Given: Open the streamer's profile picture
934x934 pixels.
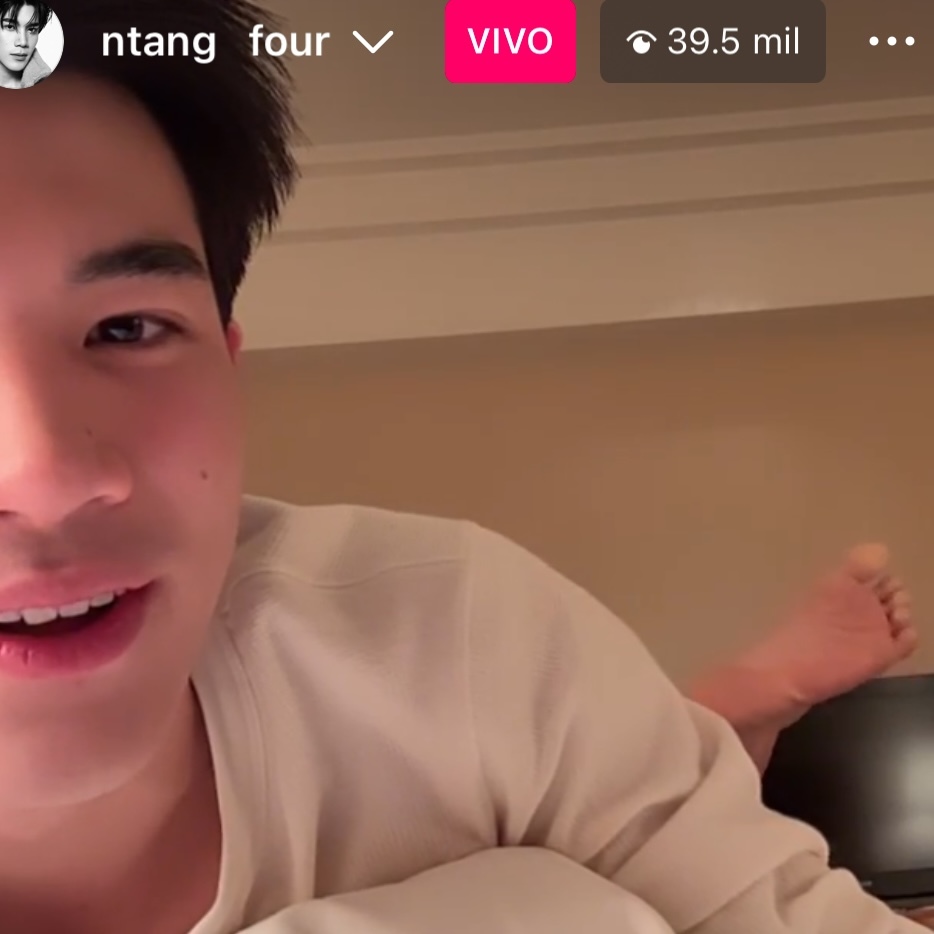Looking at the screenshot, I should (28, 42).
